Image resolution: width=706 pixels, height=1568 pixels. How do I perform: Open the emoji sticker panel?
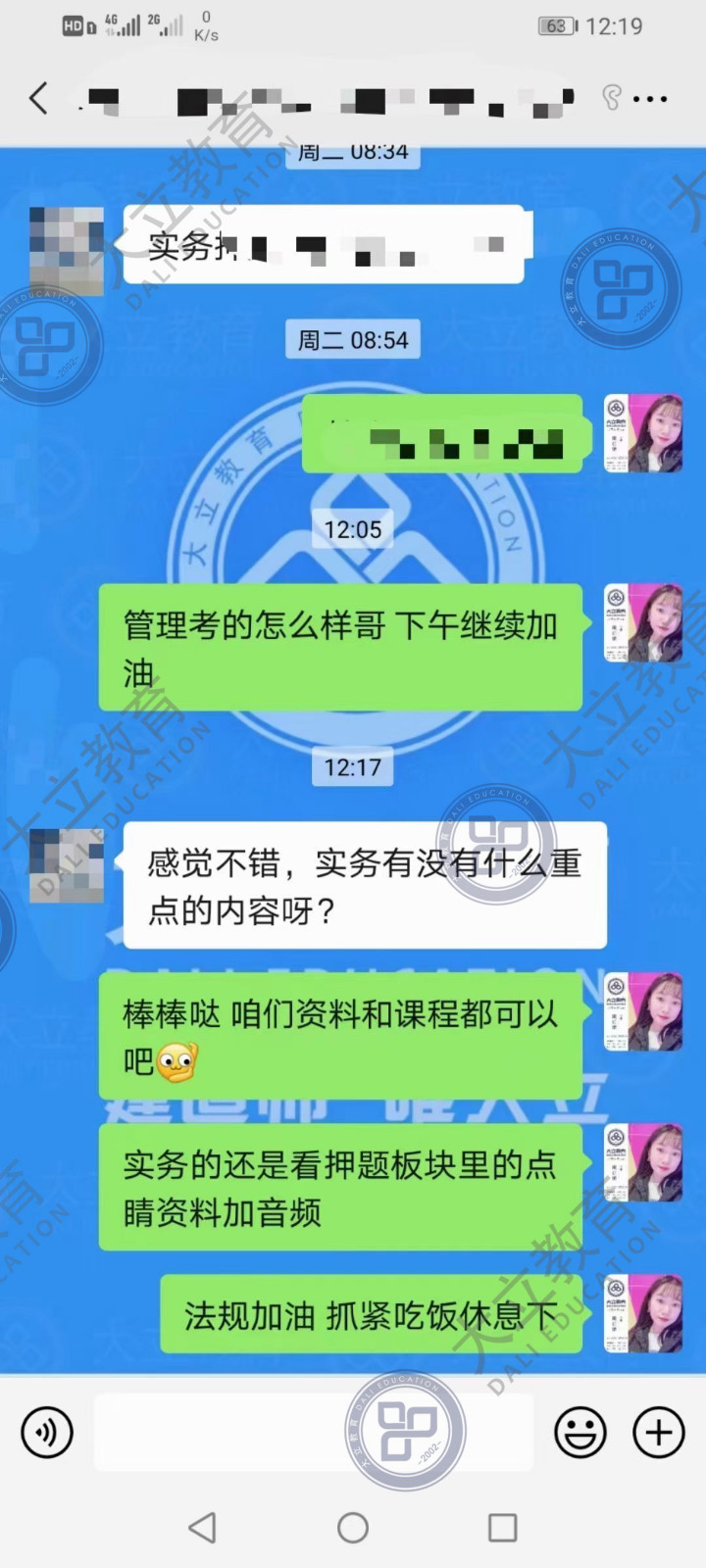[x=580, y=1433]
